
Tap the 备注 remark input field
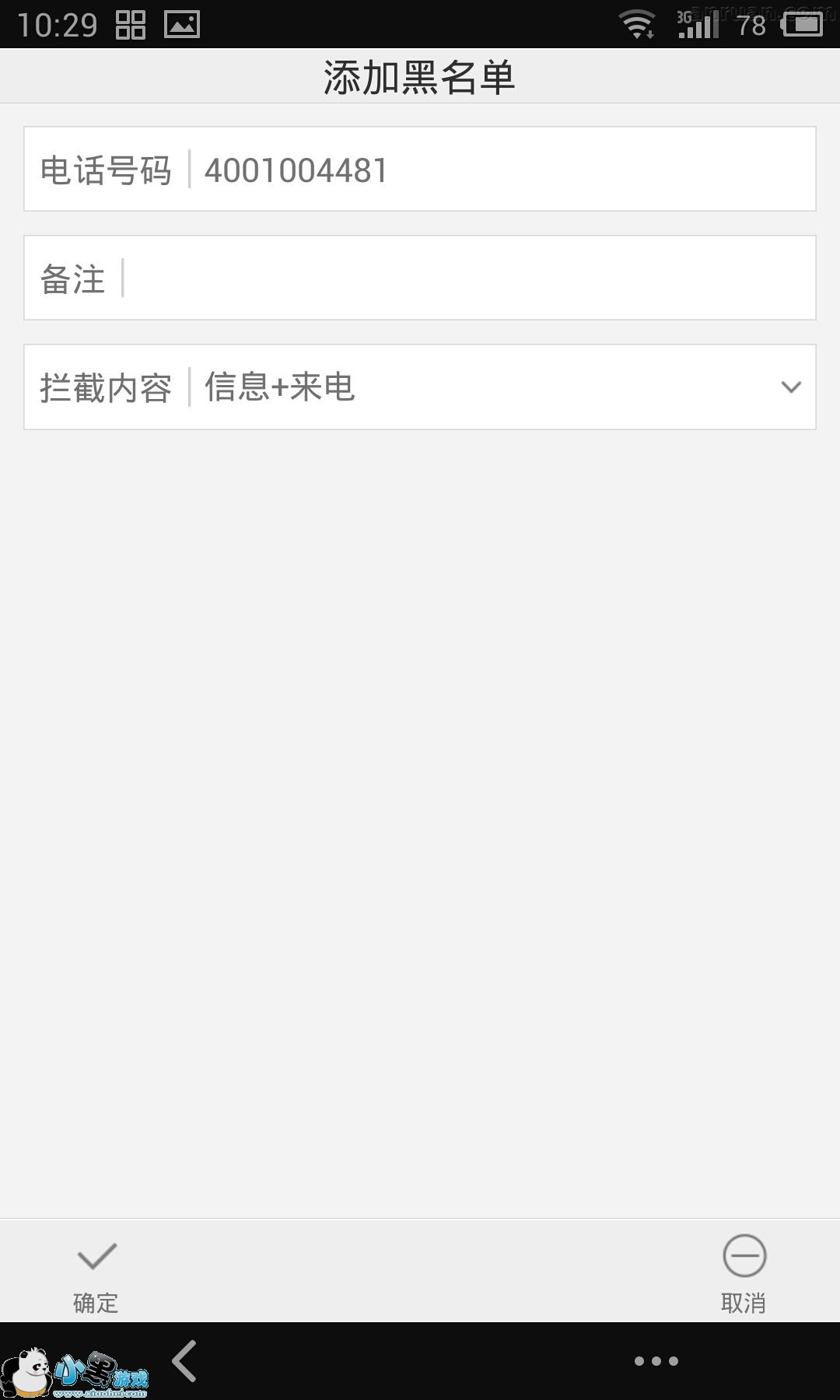point(467,278)
